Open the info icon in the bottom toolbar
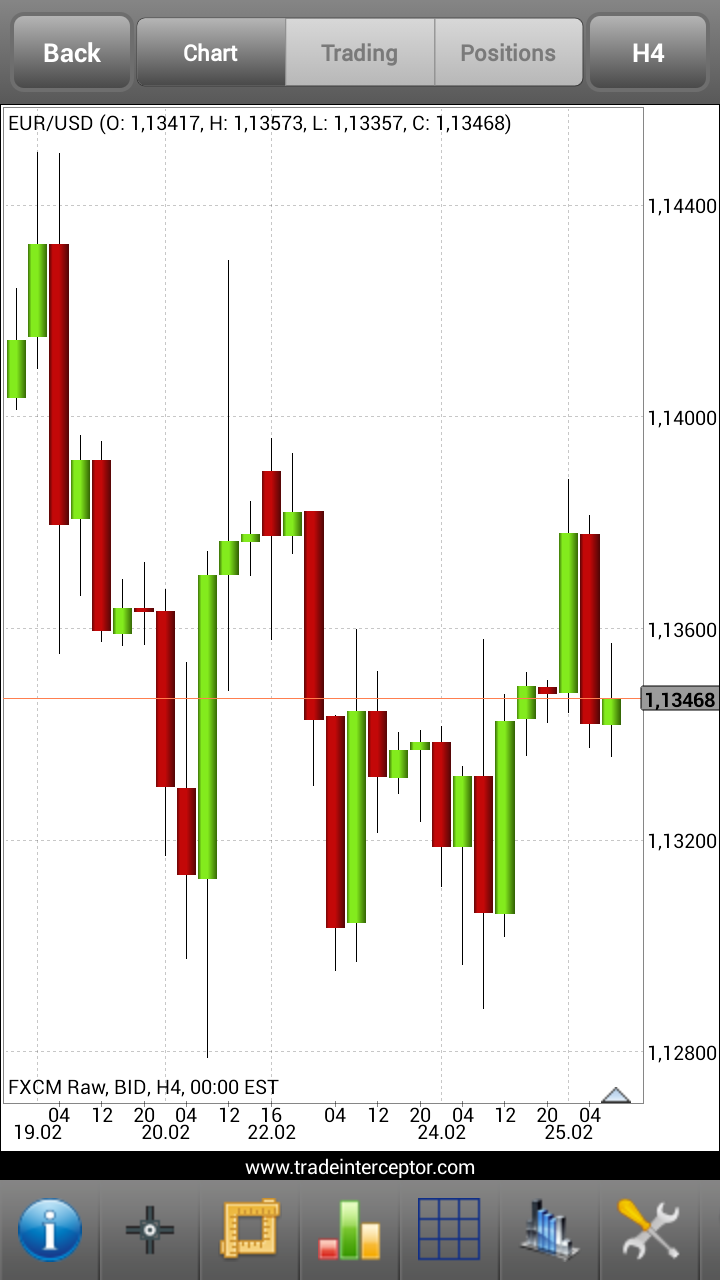Screen dimensions: 720x1280 pyautogui.click(x=50, y=1230)
